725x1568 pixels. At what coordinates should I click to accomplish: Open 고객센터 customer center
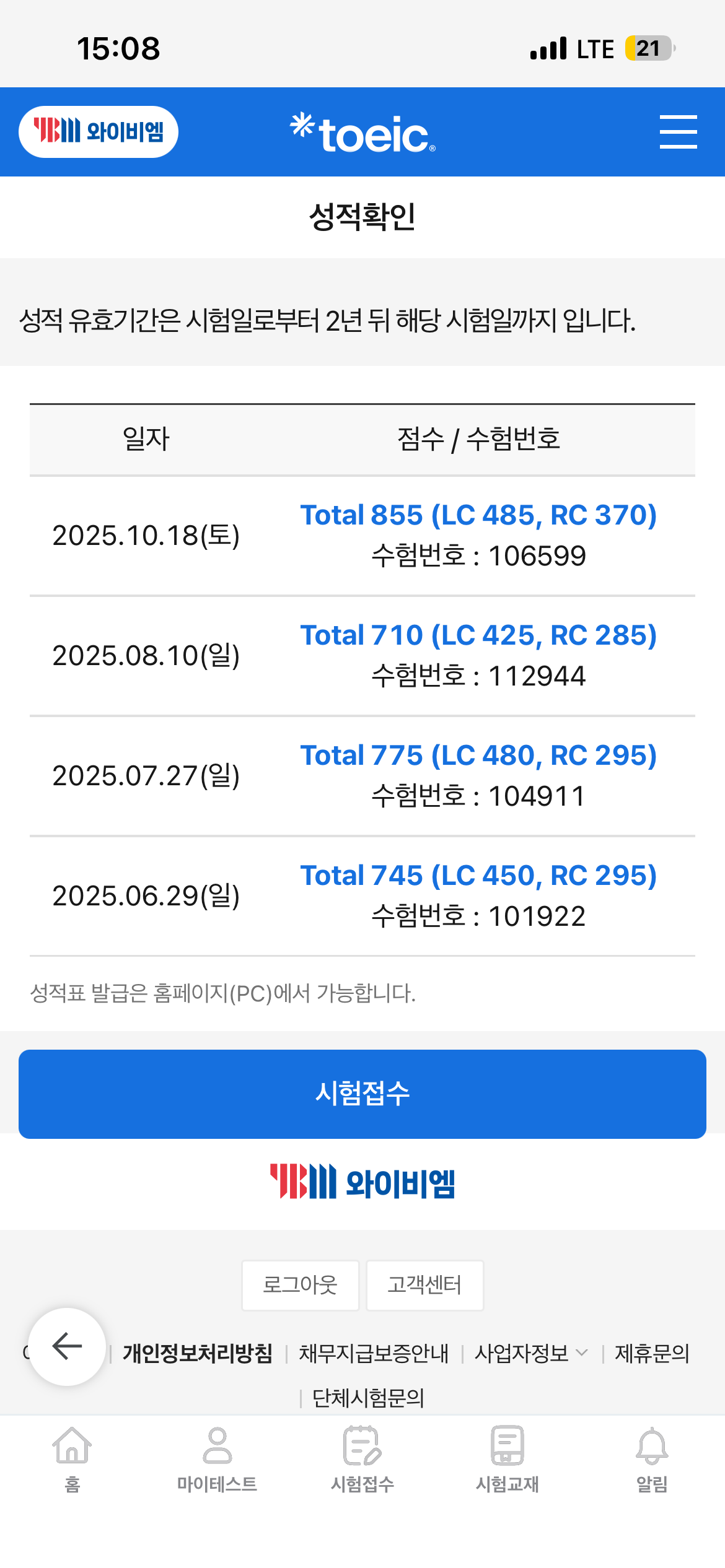point(424,1285)
